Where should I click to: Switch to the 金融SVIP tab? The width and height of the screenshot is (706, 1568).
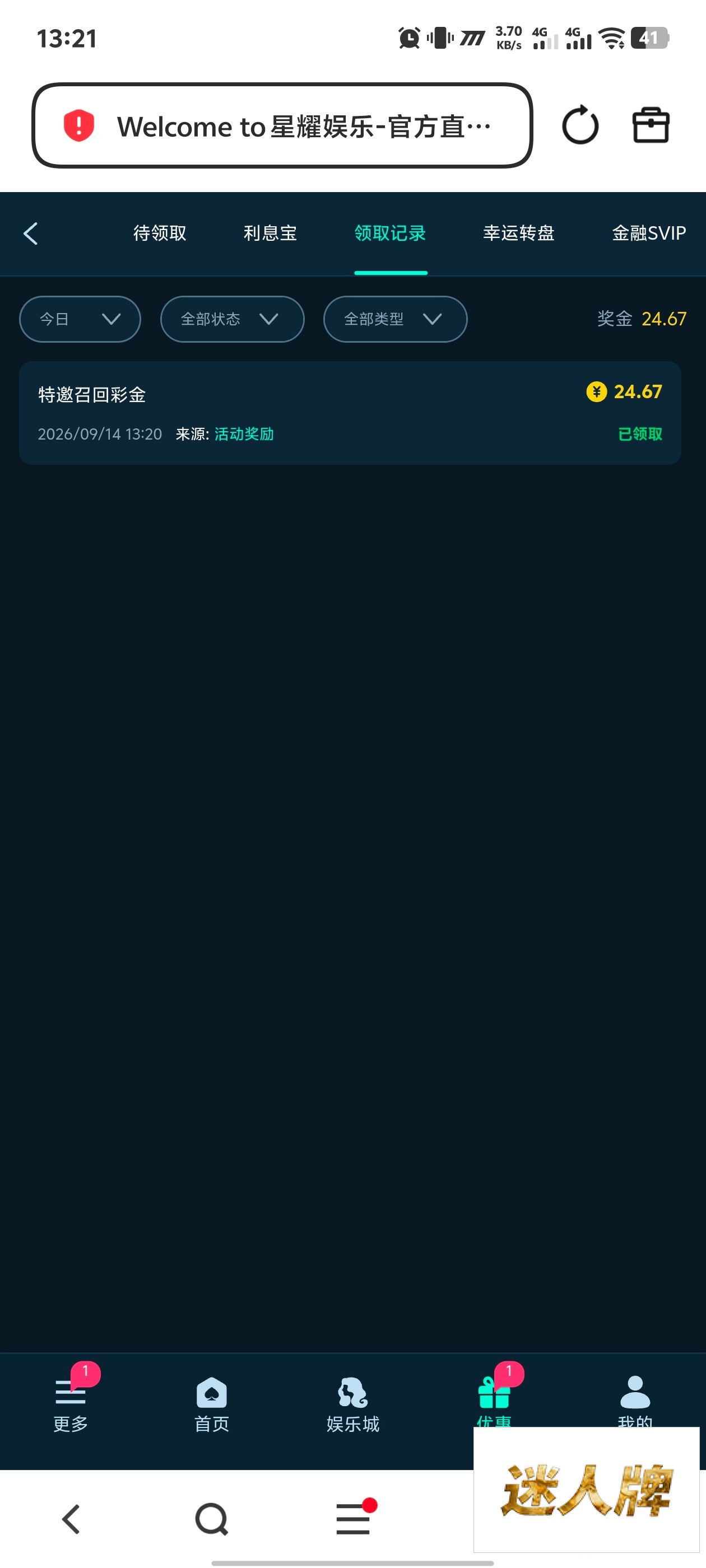tap(649, 233)
